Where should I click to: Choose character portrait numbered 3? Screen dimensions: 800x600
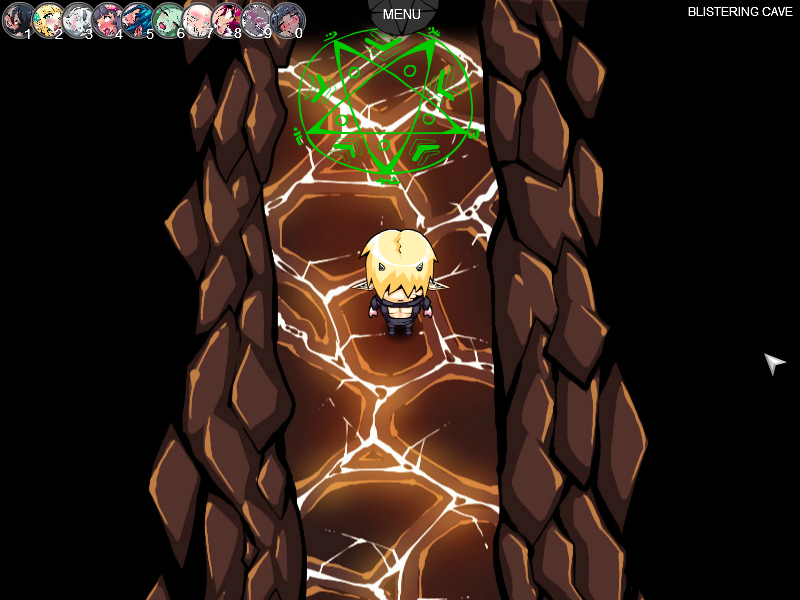78,20
